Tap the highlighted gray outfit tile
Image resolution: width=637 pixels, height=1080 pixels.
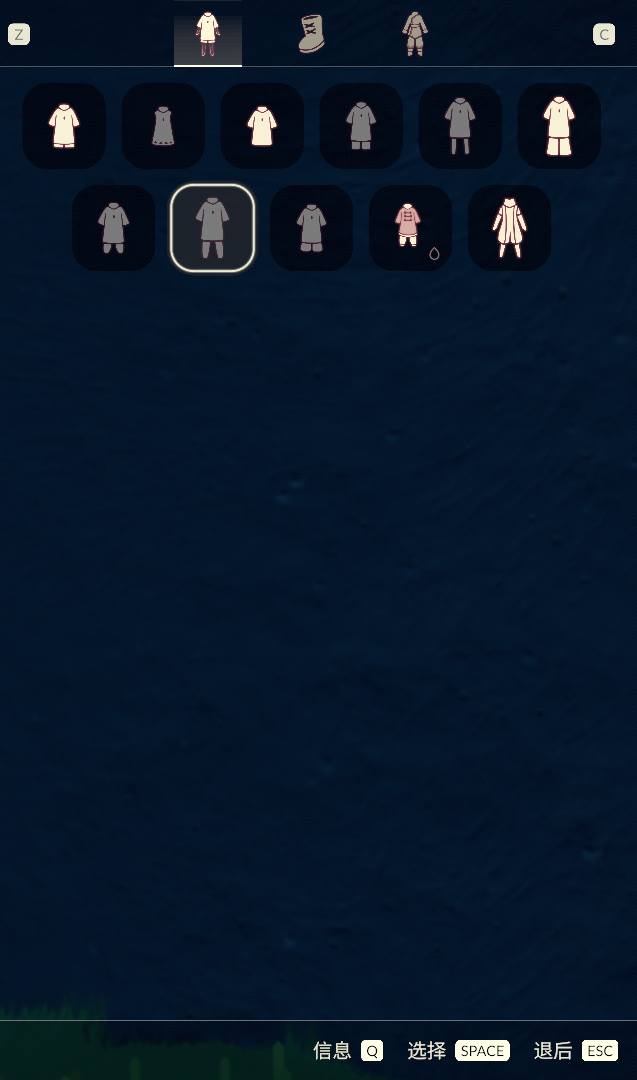click(x=212, y=227)
